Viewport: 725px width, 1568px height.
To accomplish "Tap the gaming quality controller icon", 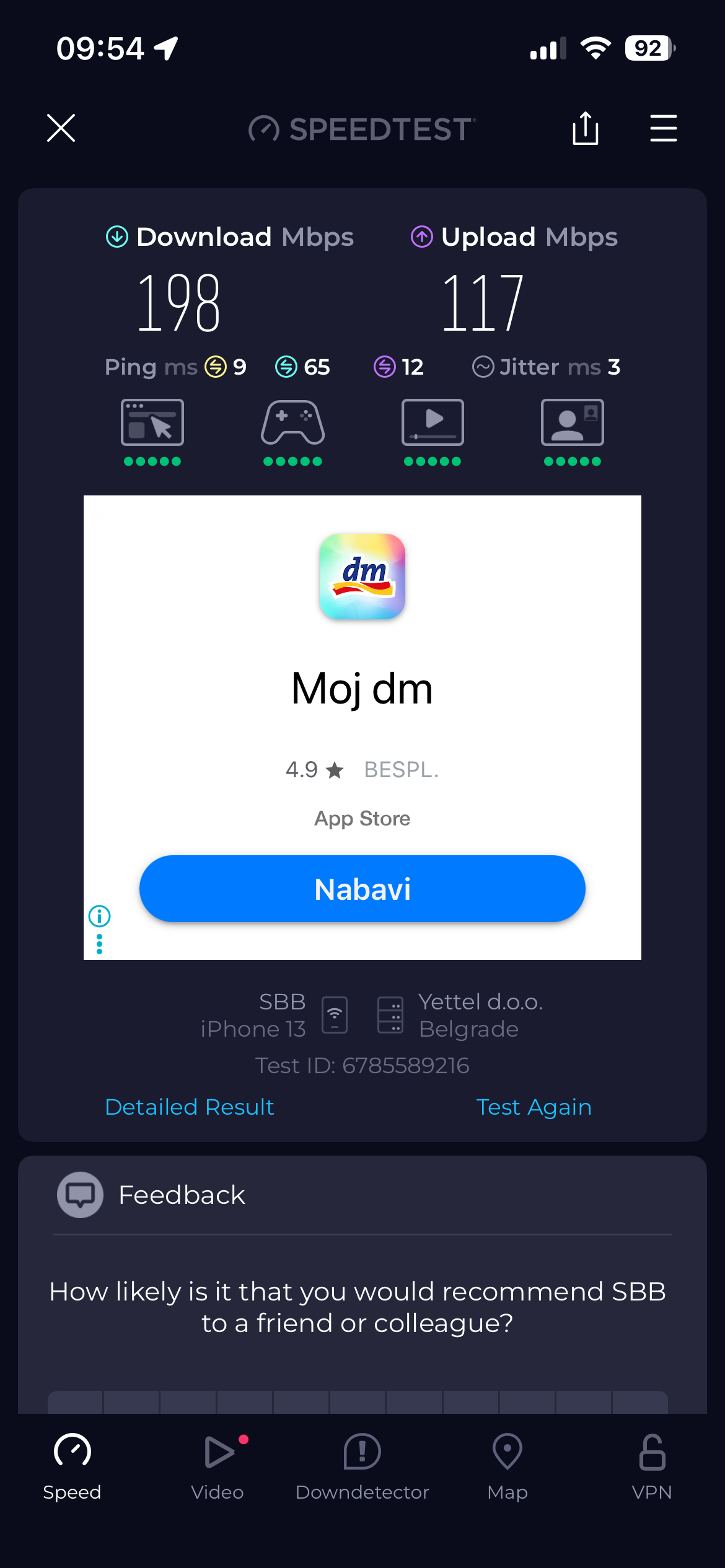I will click(x=292, y=423).
